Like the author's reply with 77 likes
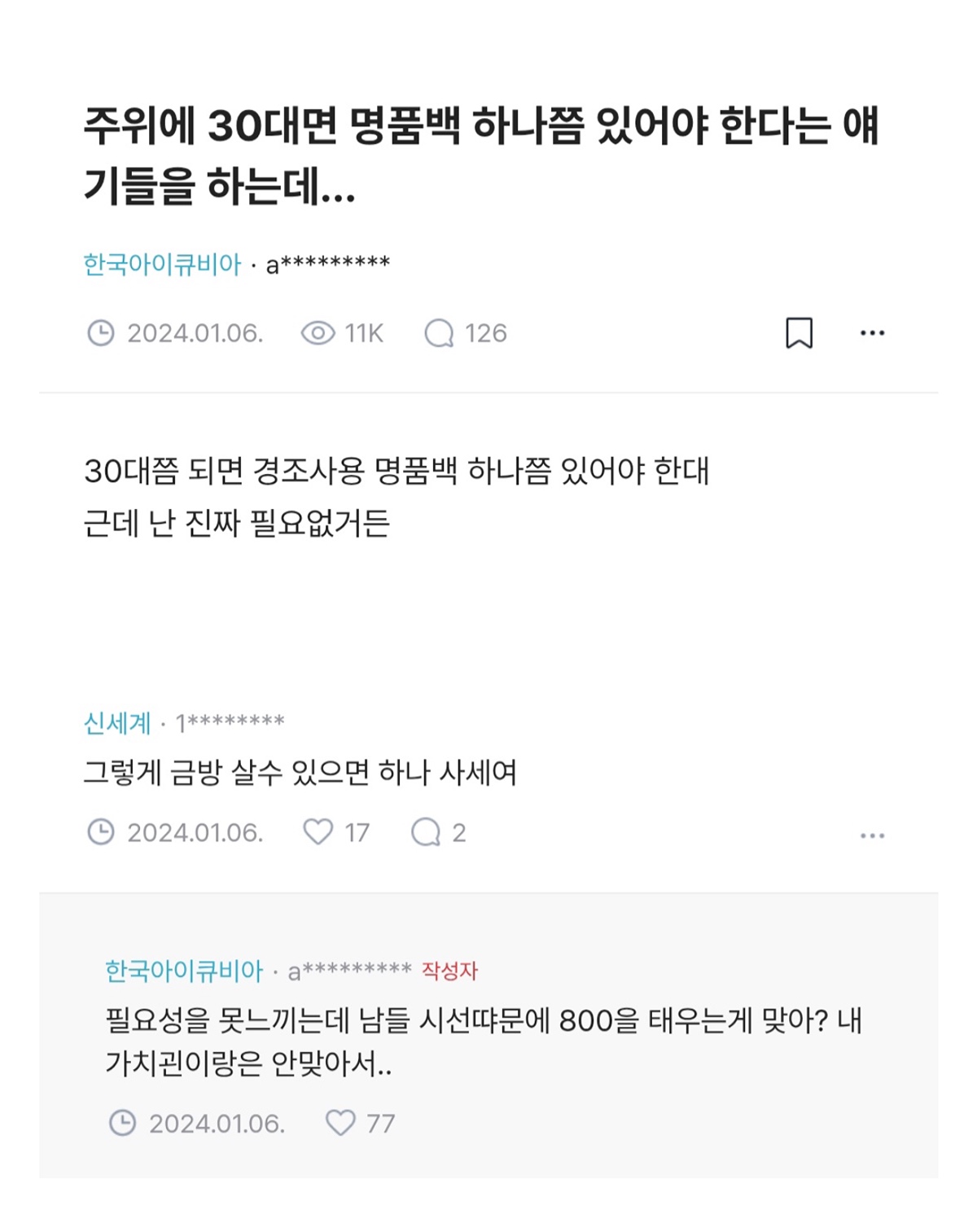 point(340,1123)
